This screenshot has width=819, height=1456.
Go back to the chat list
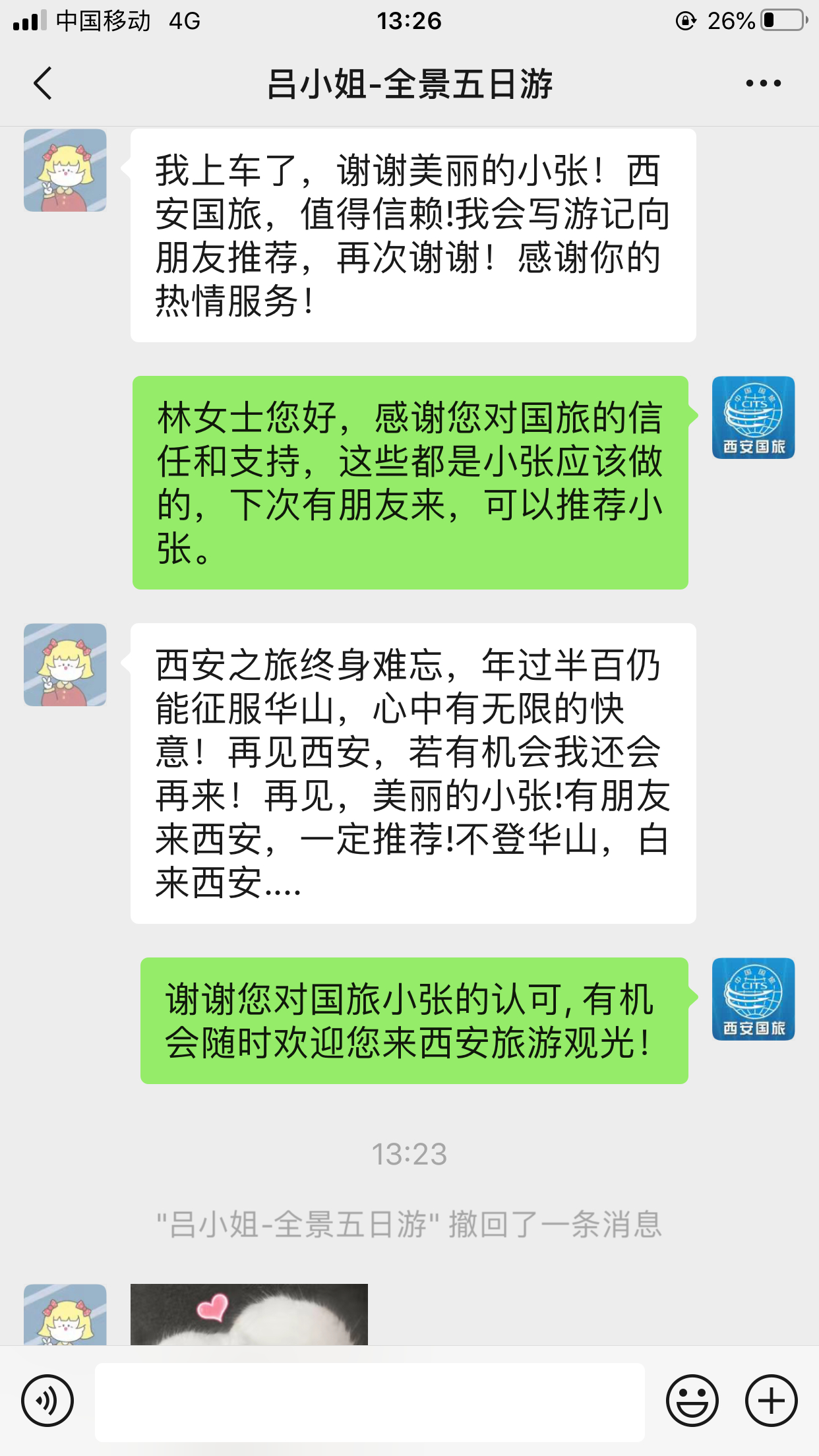click(x=44, y=84)
